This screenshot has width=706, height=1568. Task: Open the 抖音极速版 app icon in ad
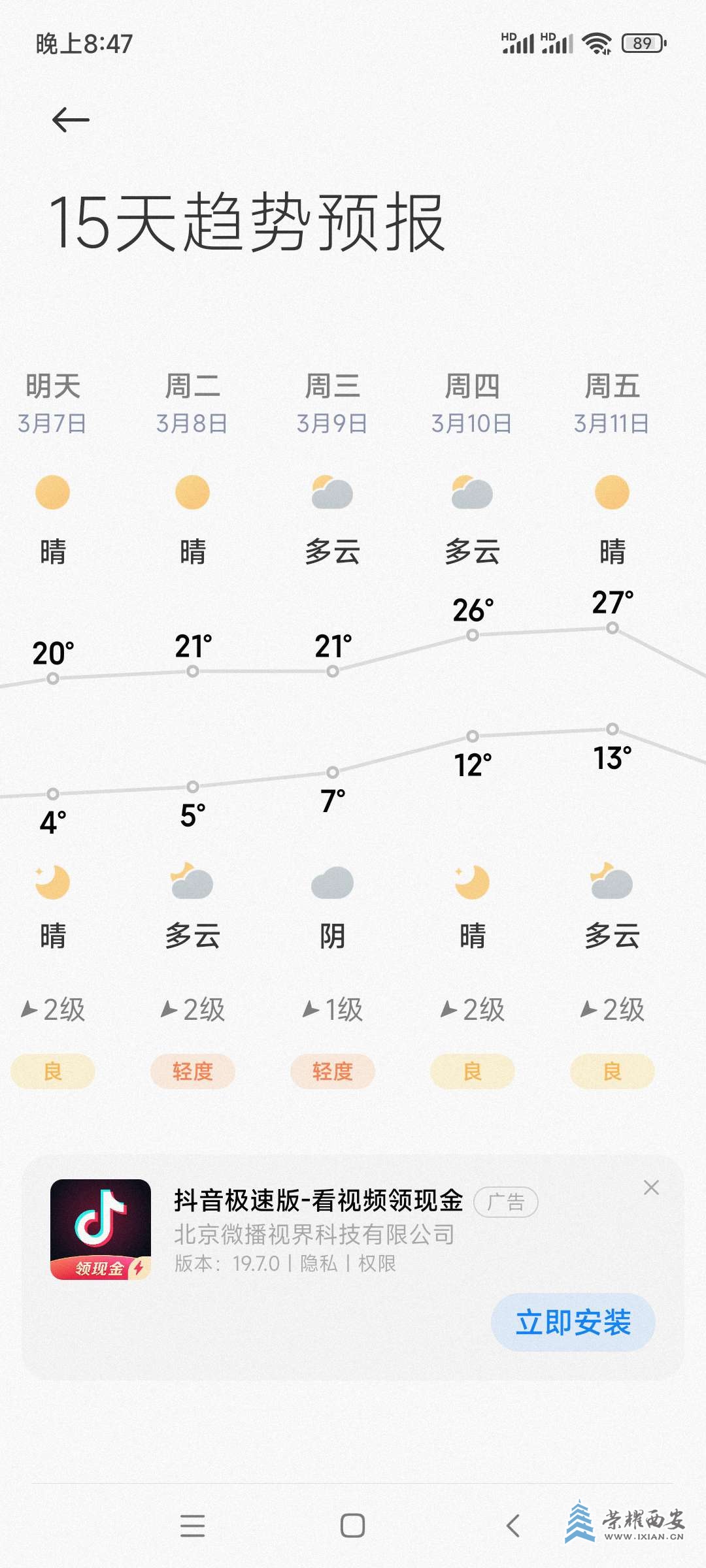point(101,1230)
